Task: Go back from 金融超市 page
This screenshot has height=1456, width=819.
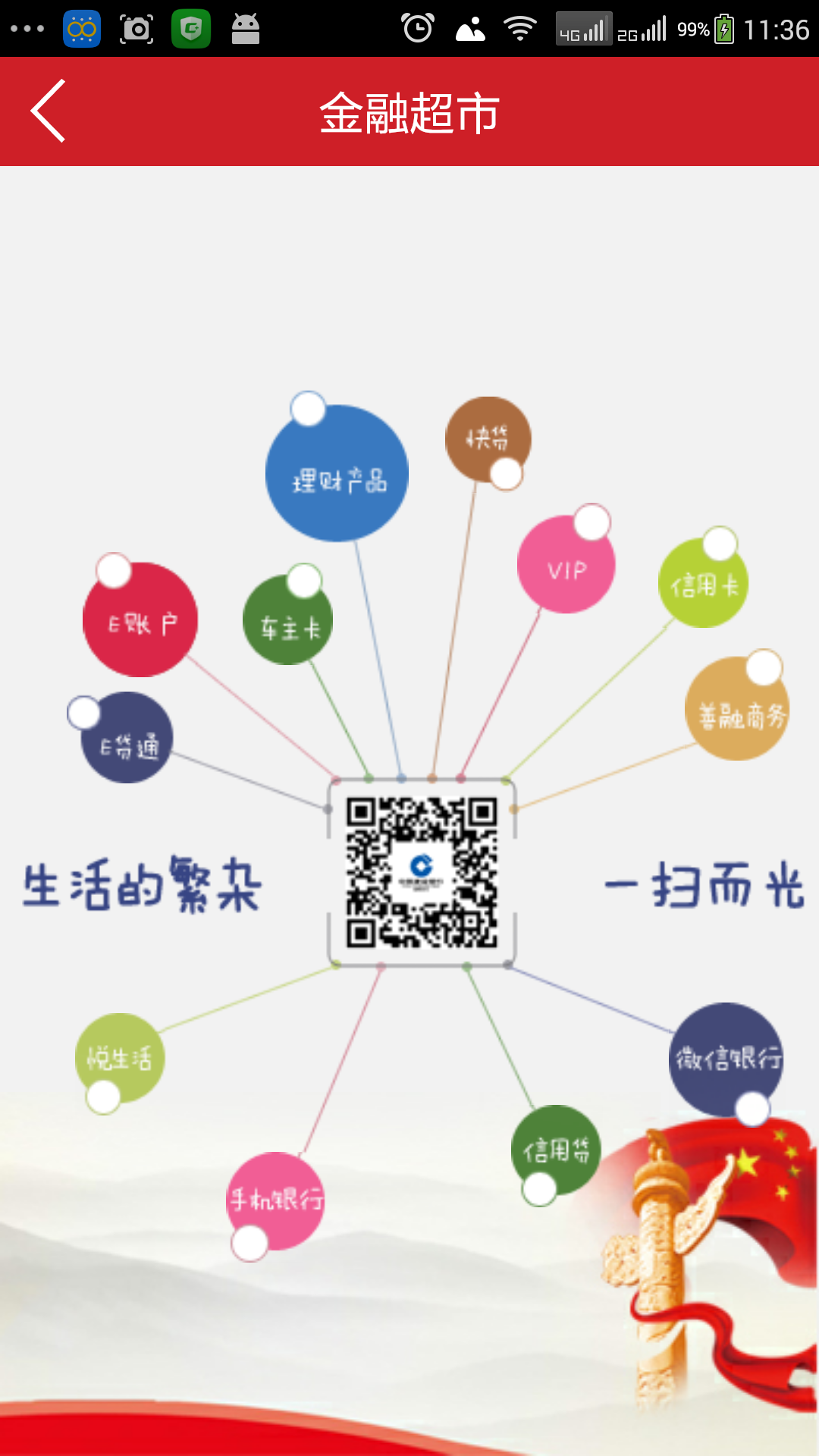Action: [x=49, y=111]
